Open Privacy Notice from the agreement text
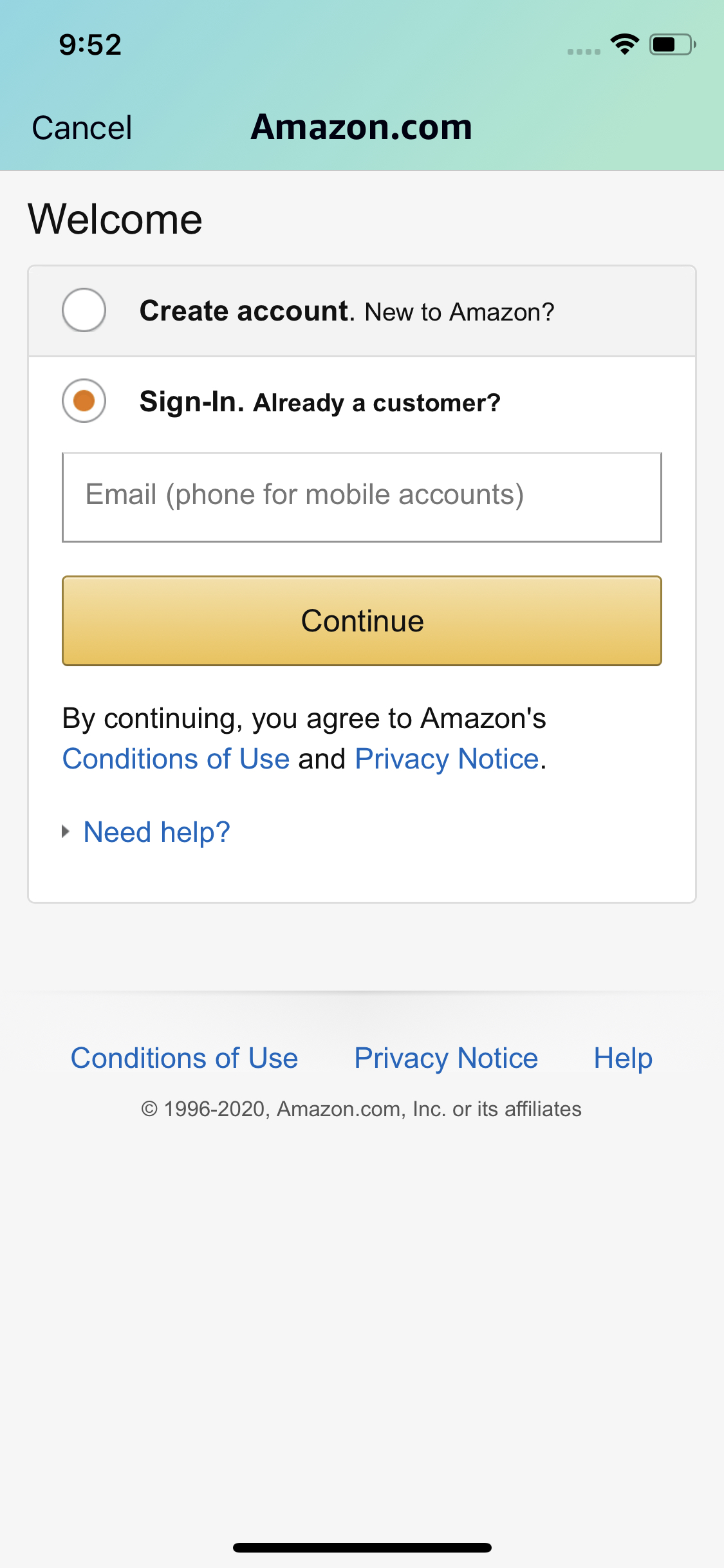The height and width of the screenshot is (1568, 724). pyautogui.click(x=447, y=758)
